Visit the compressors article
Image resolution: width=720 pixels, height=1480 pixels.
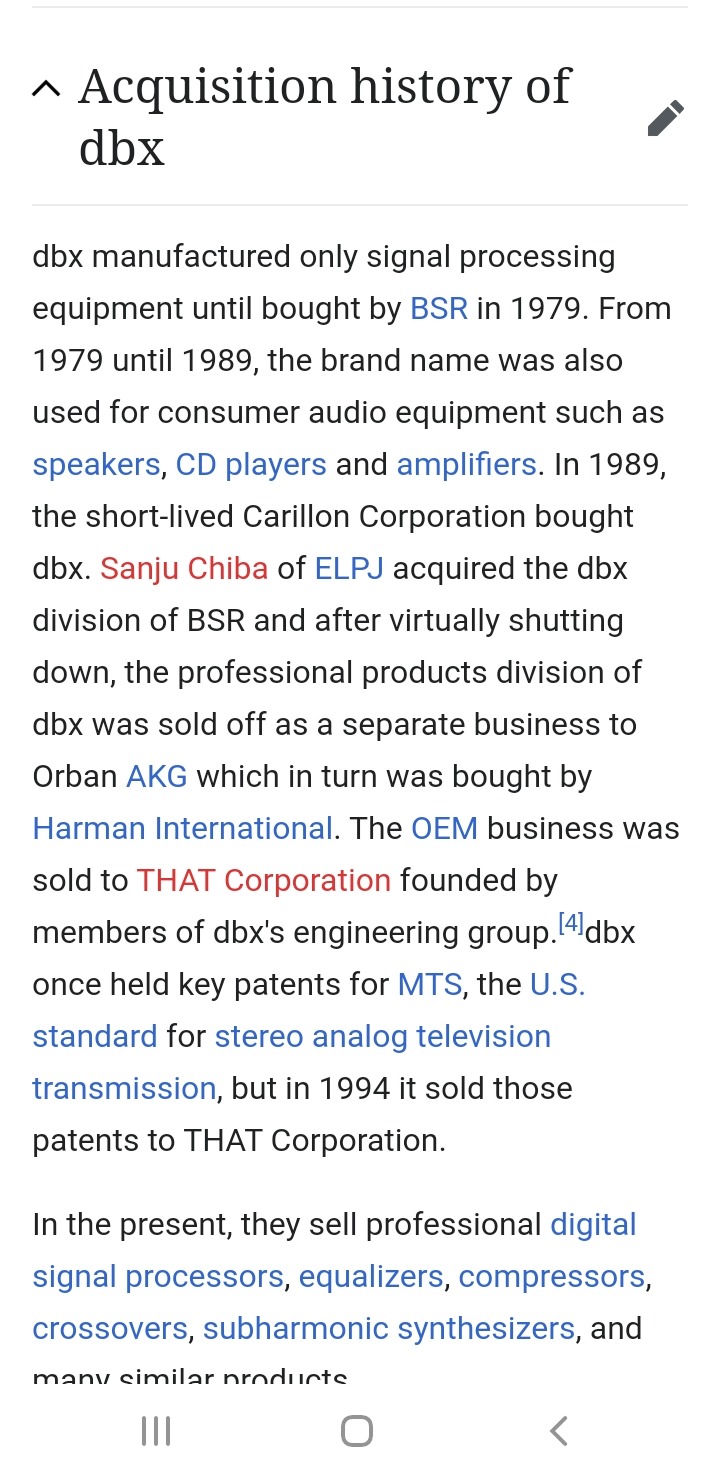pos(552,1276)
